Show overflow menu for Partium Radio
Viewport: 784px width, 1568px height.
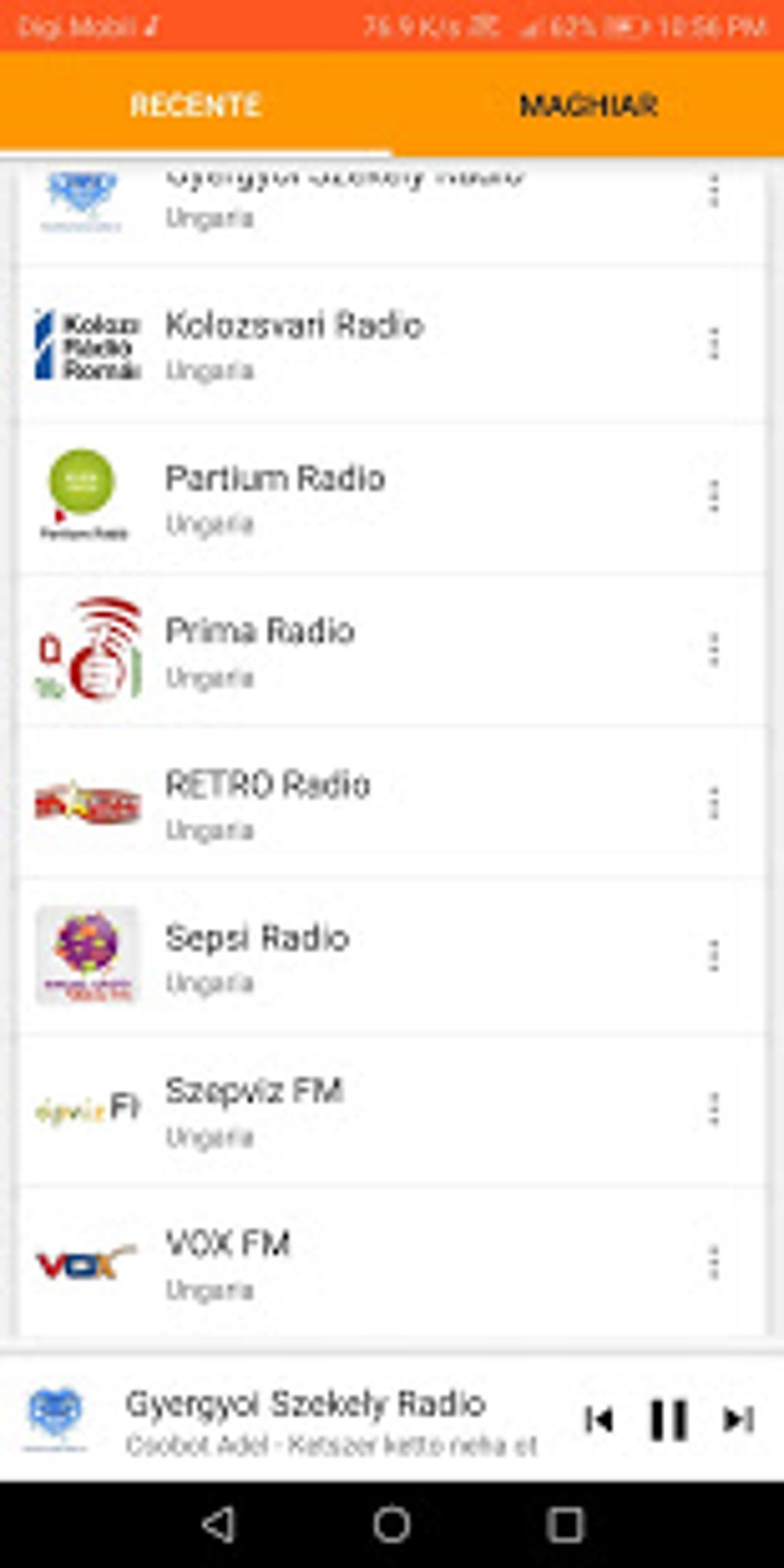pos(714,497)
